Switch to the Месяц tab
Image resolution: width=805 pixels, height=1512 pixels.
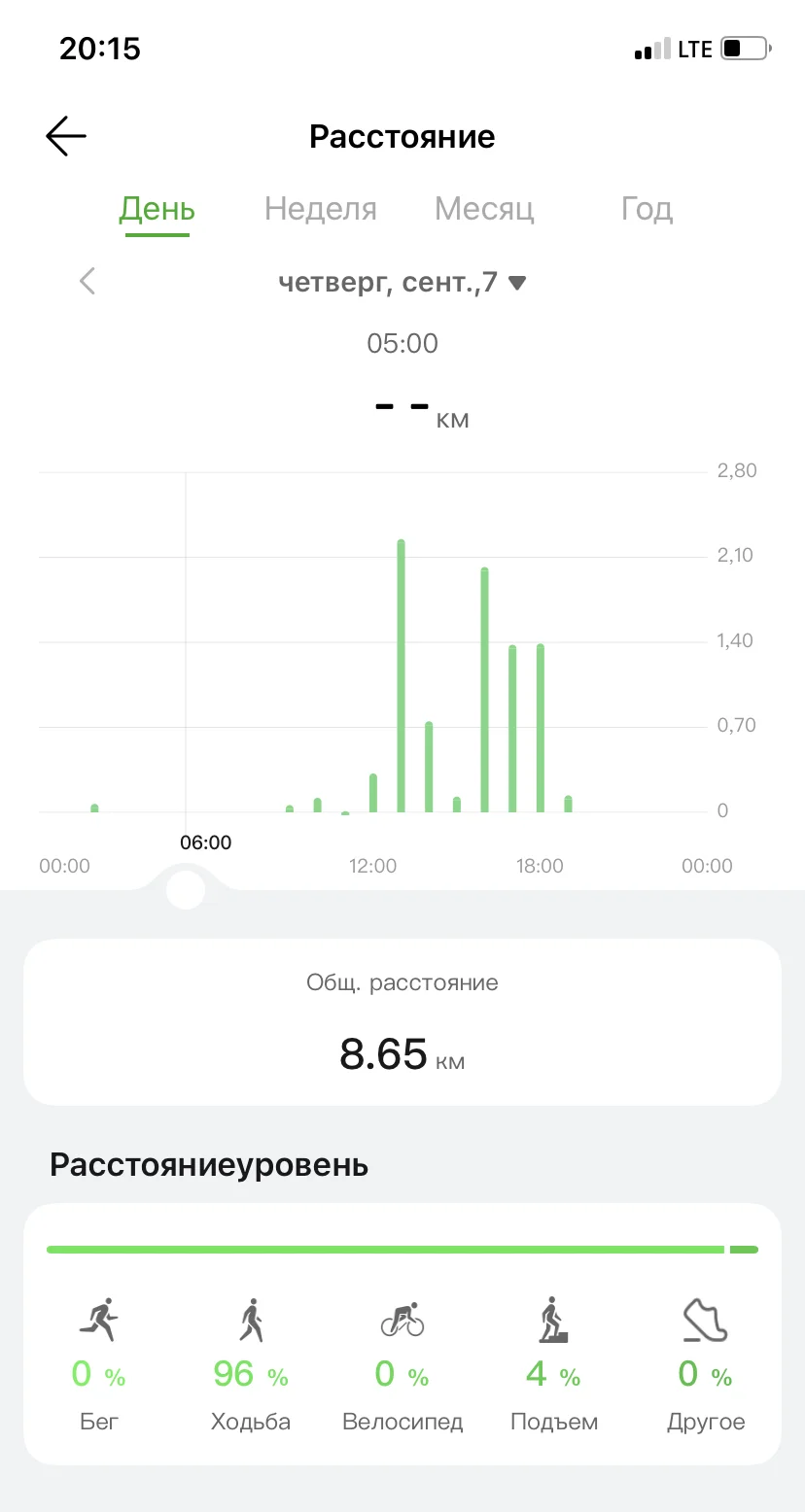click(484, 209)
